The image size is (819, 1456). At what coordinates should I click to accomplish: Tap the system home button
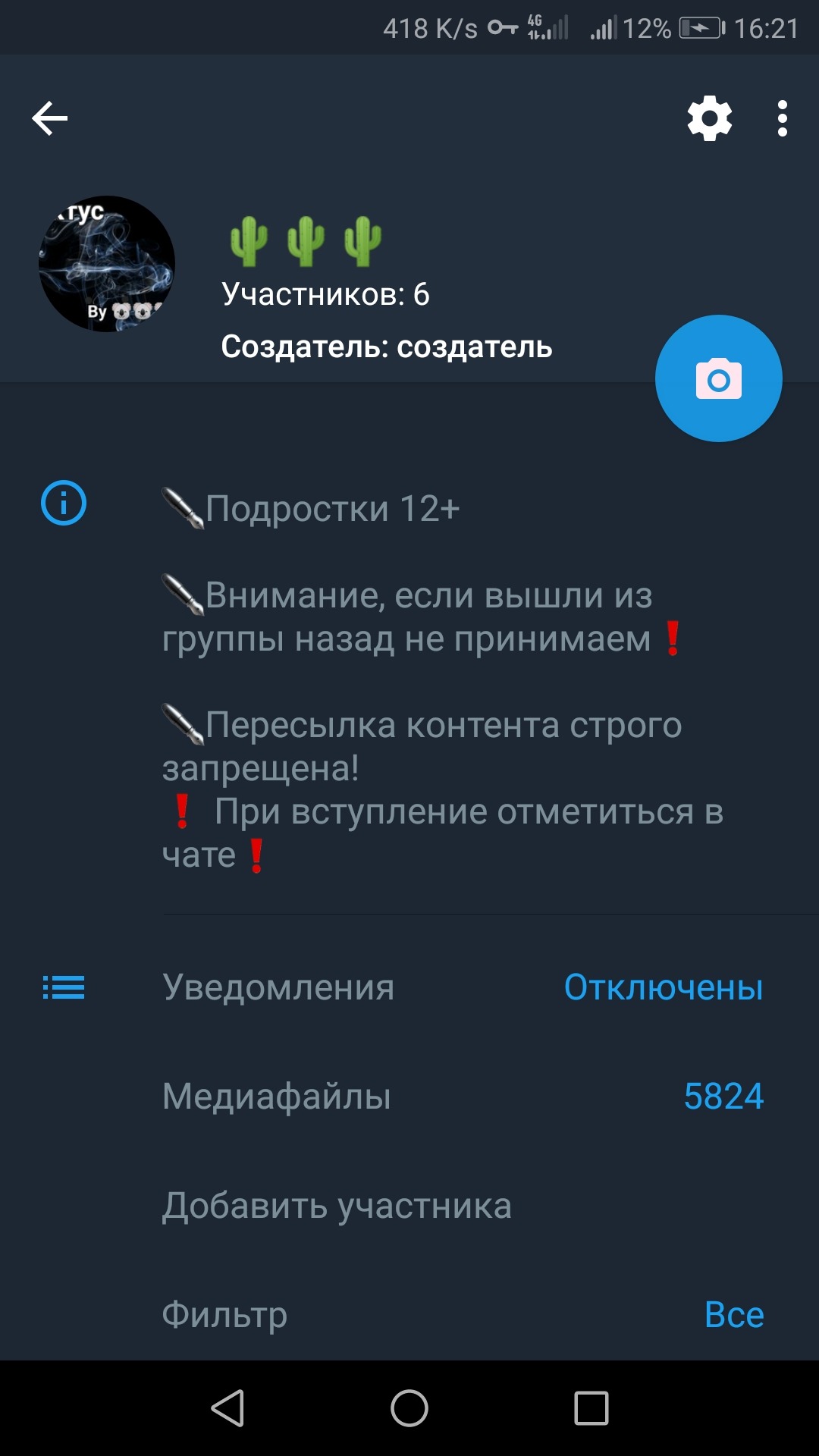pyautogui.click(x=409, y=1409)
